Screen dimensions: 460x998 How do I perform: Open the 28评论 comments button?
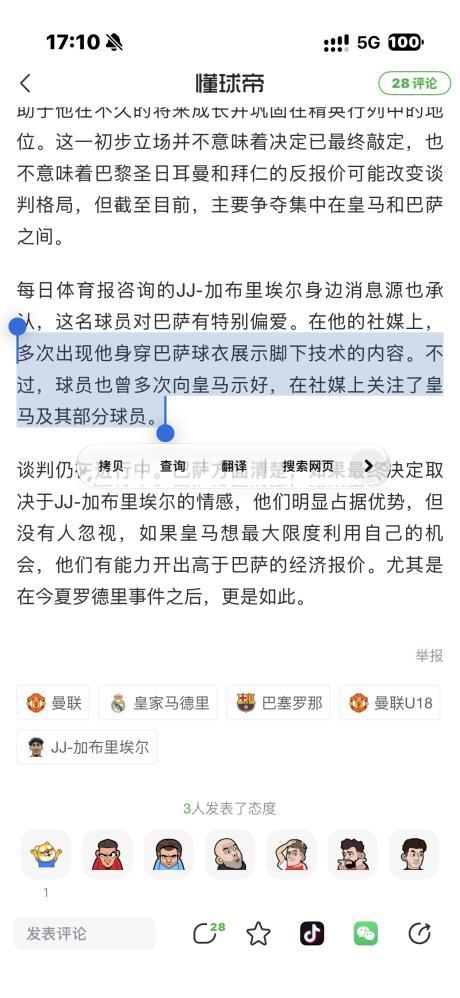[414, 83]
